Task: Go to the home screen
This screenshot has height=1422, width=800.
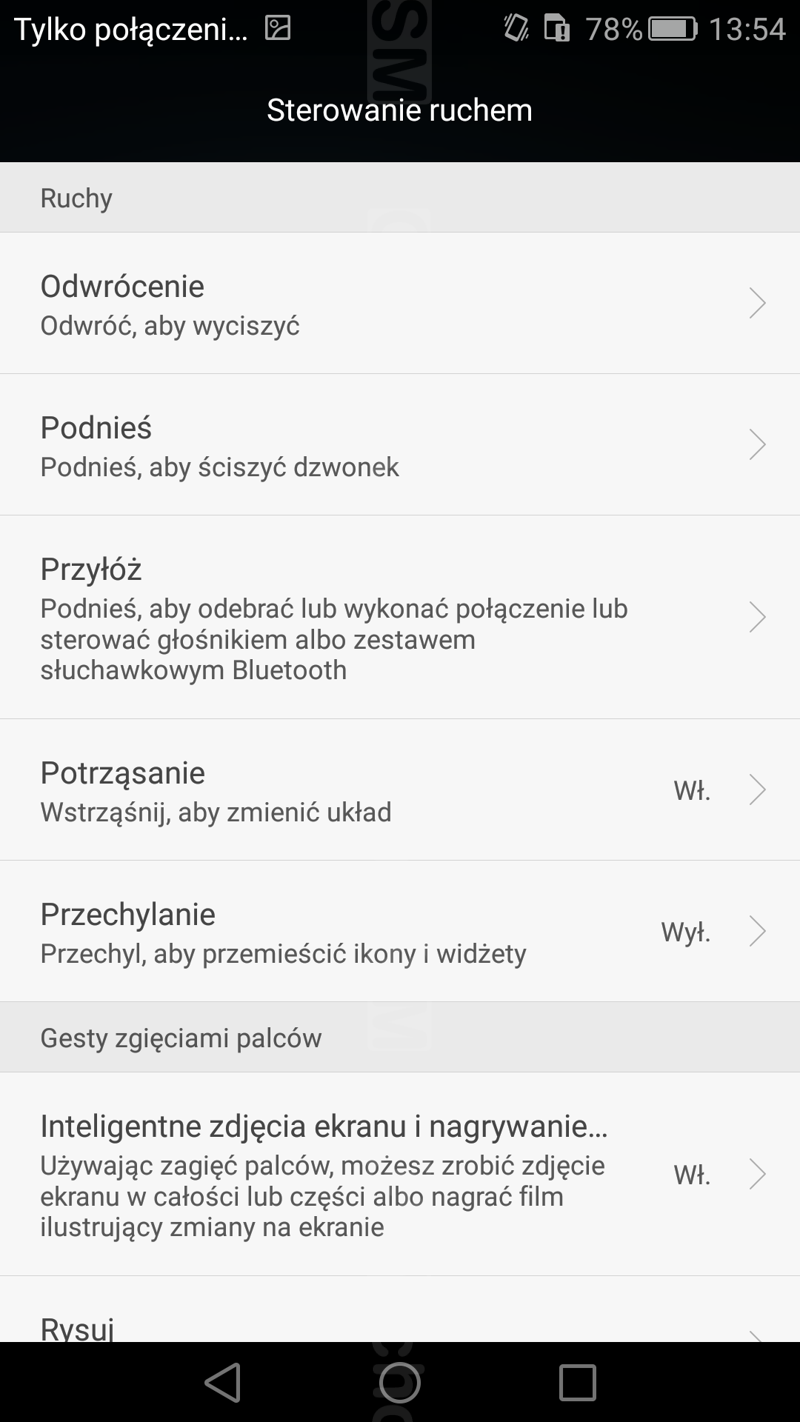Action: click(400, 1382)
